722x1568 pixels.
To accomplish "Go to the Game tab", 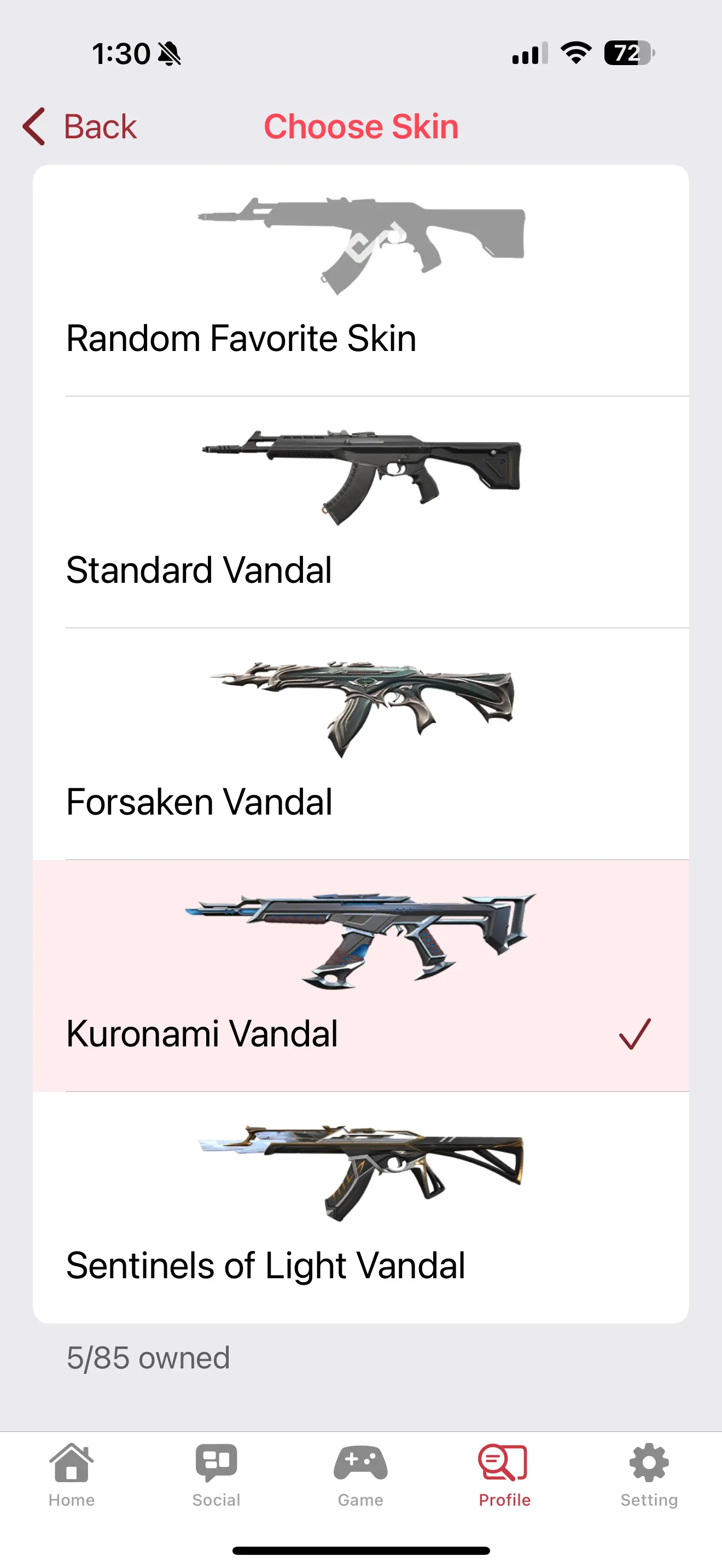I will tap(360, 1473).
